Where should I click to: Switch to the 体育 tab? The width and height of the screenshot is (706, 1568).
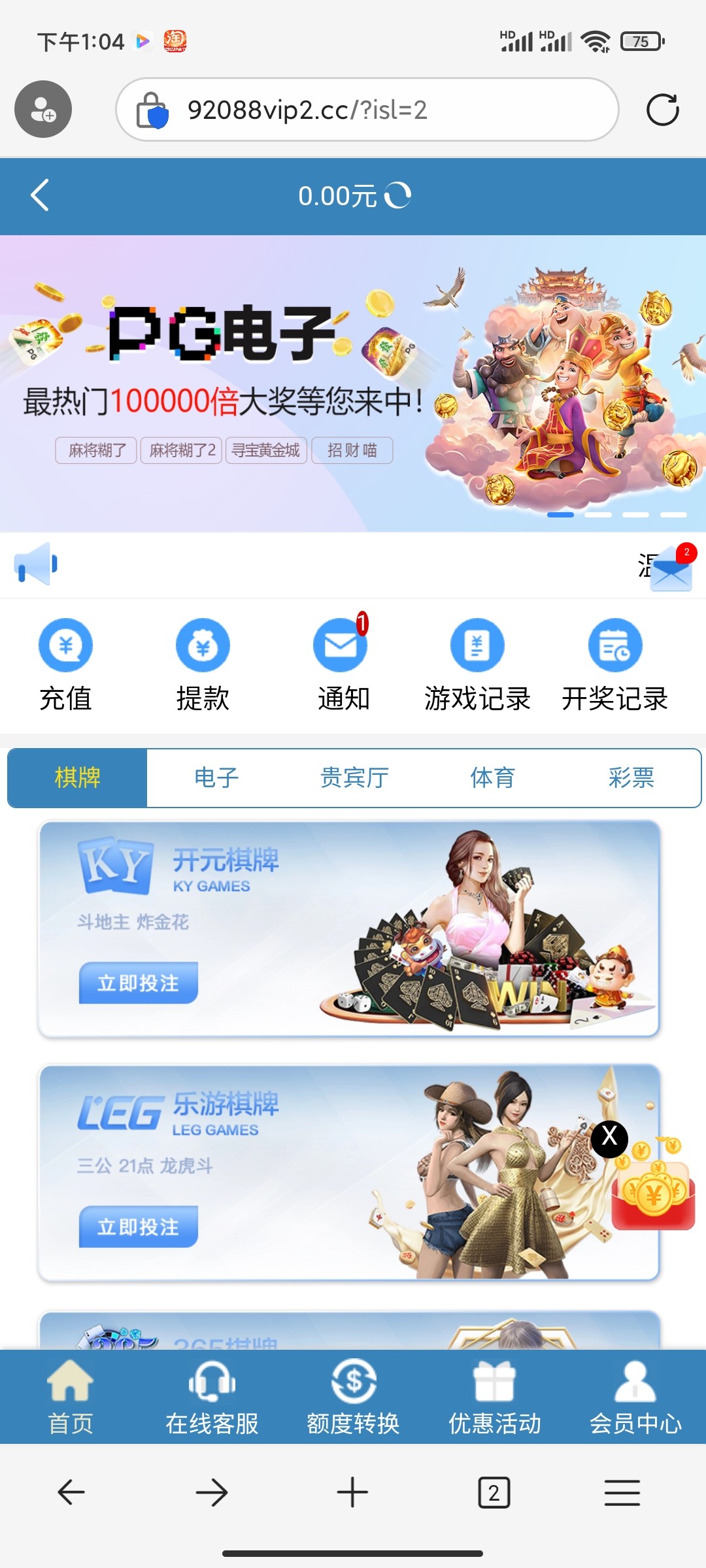point(492,778)
